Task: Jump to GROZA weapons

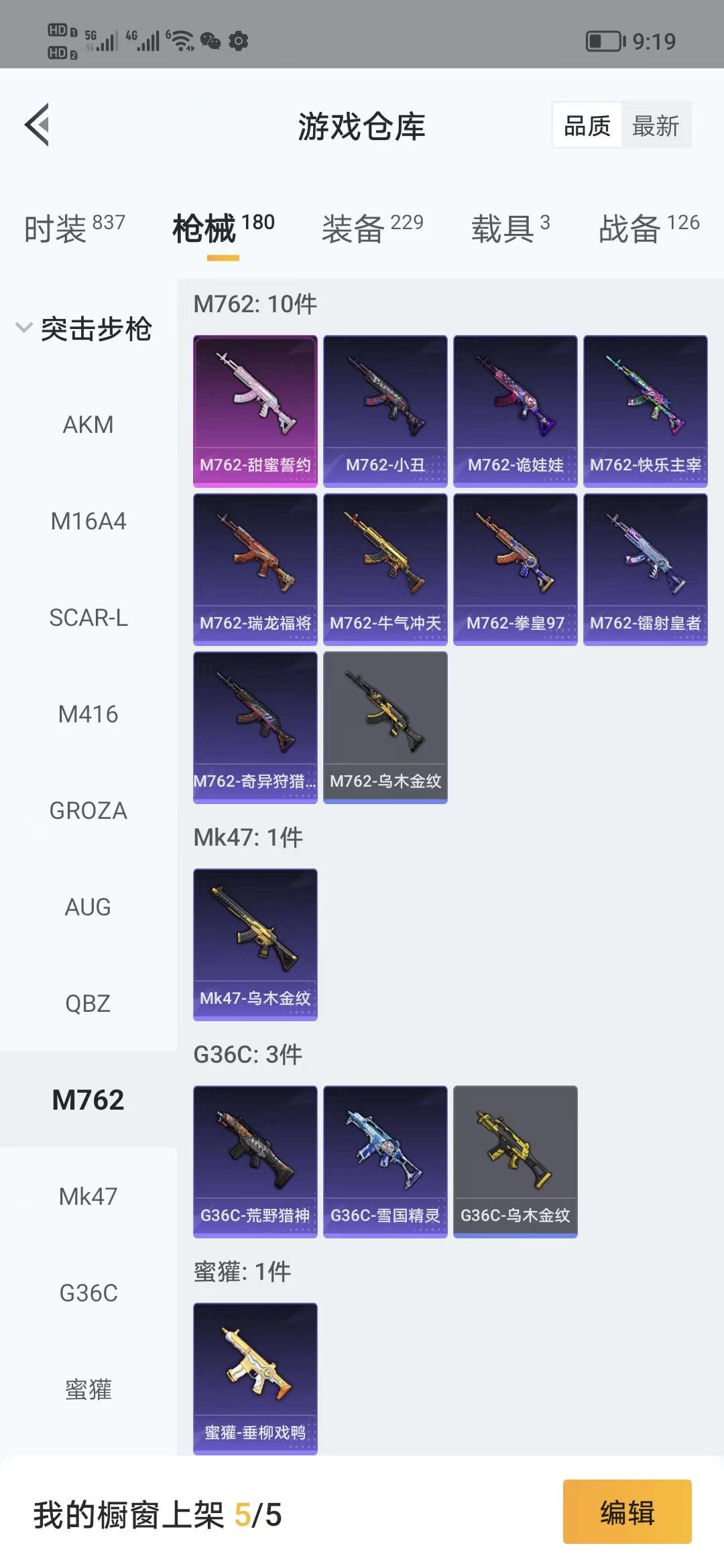Action: pyautogui.click(x=88, y=811)
